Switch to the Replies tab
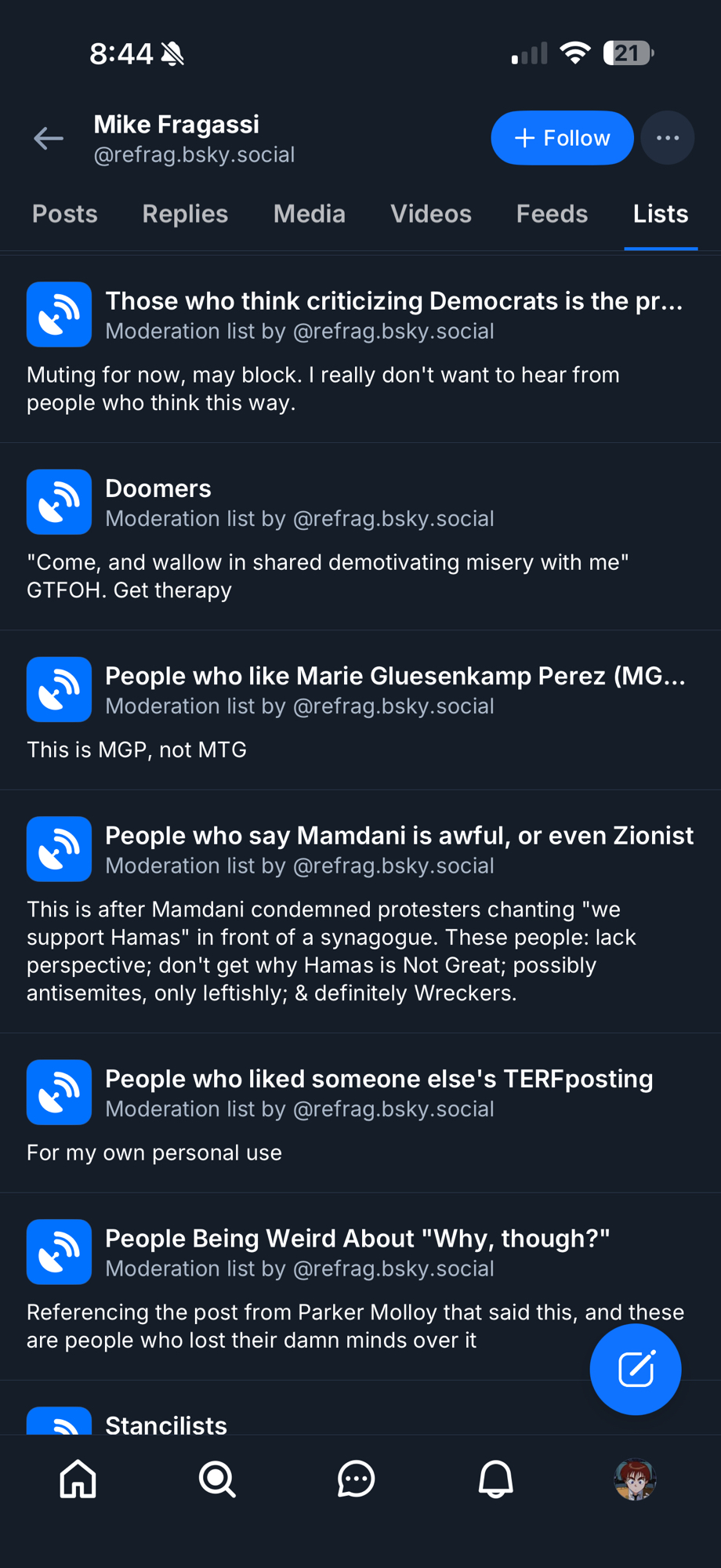721x1568 pixels. click(185, 214)
